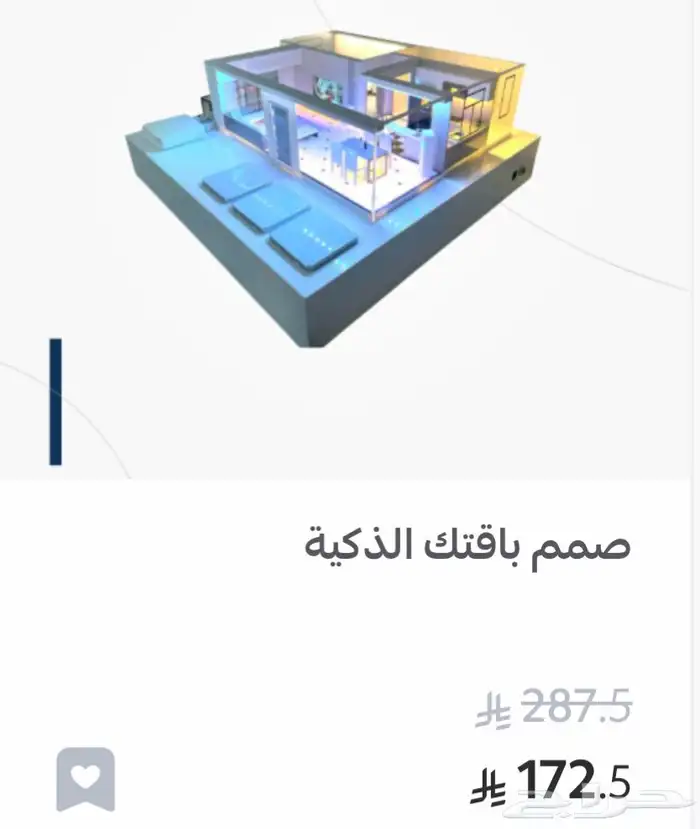This screenshot has height=829, width=700.
Task: Save صمم باقتك الذكية to favorites
Action: (x=86, y=779)
